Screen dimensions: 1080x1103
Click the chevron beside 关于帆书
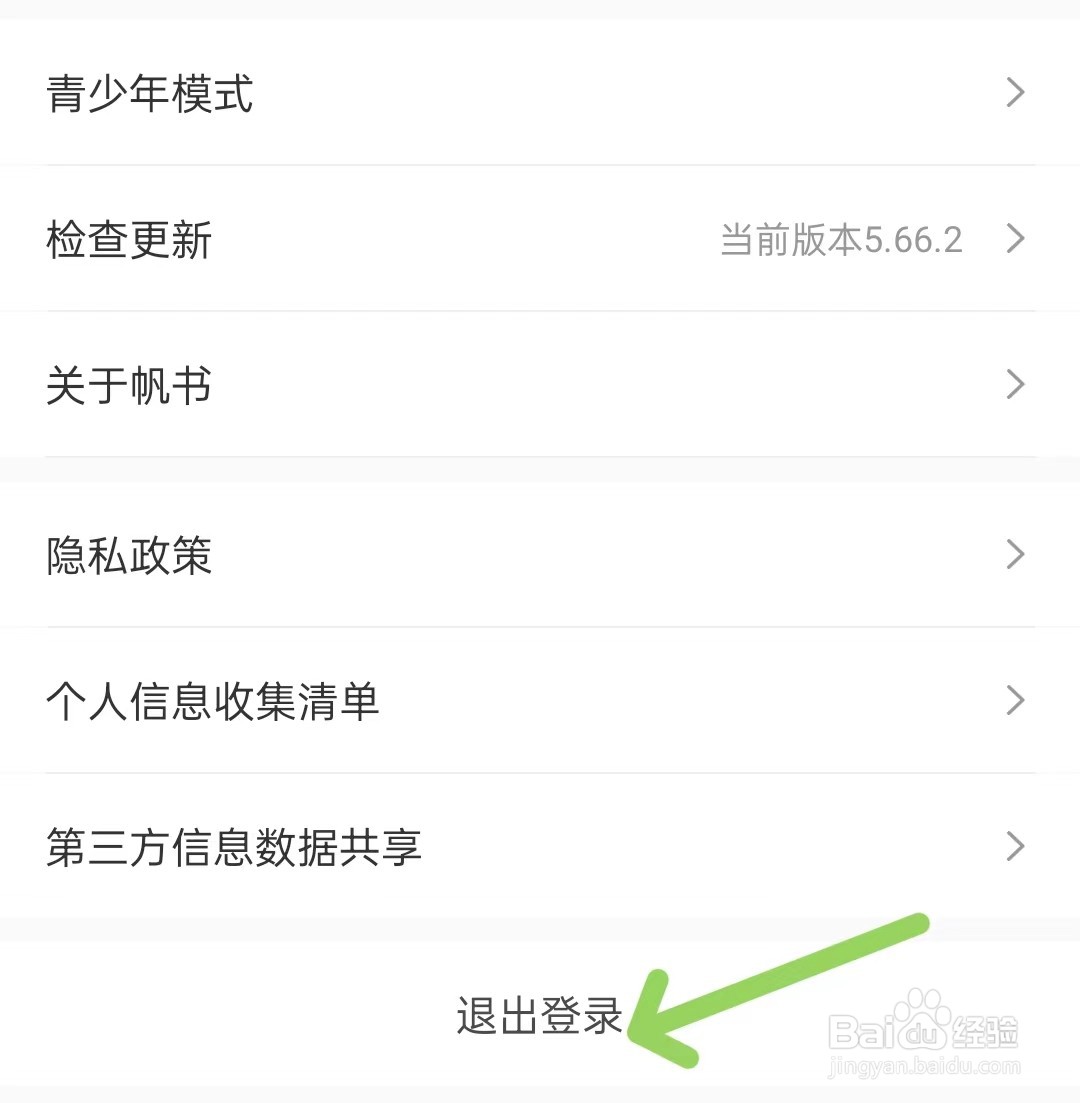pyautogui.click(x=1015, y=385)
